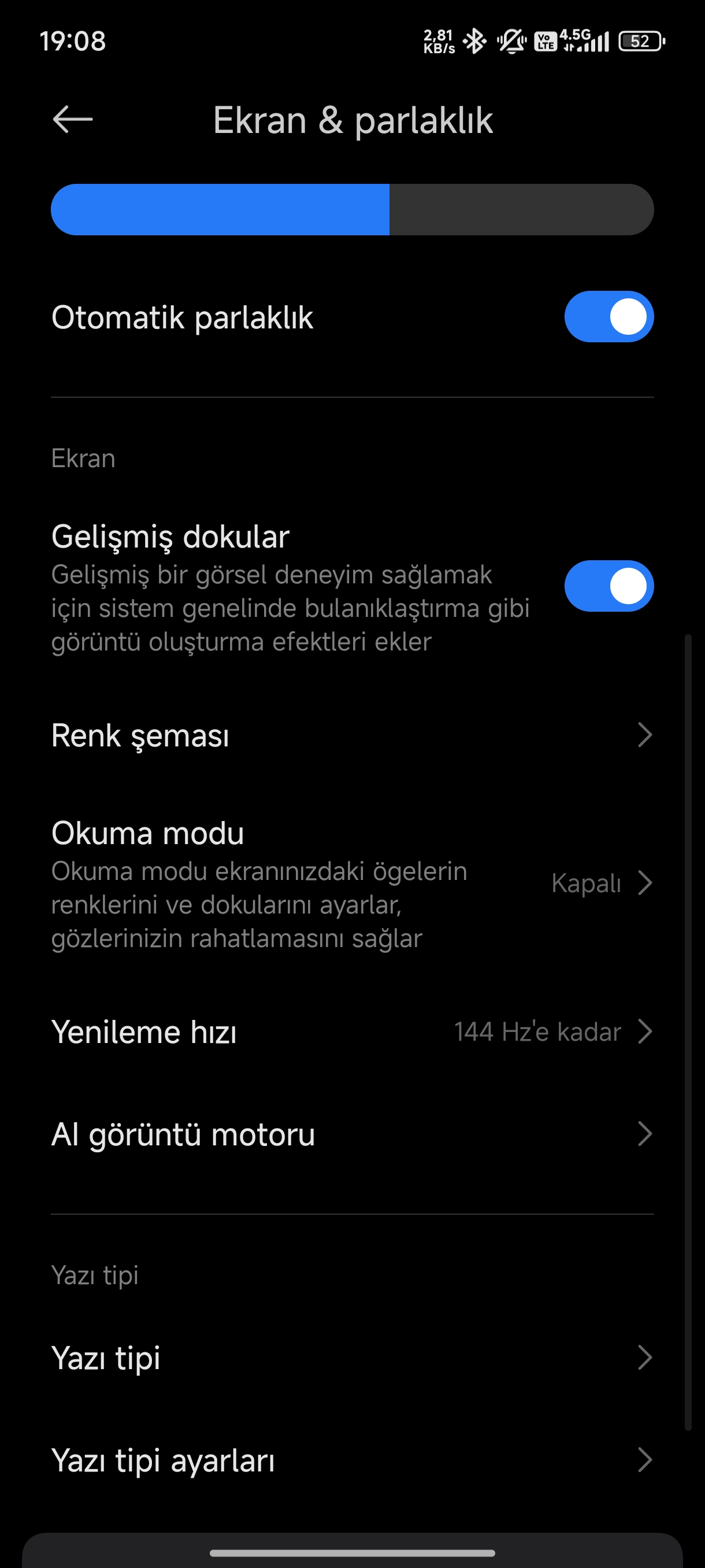Open AI görüntü motoru
This screenshot has width=705, height=1568.
[352, 1134]
